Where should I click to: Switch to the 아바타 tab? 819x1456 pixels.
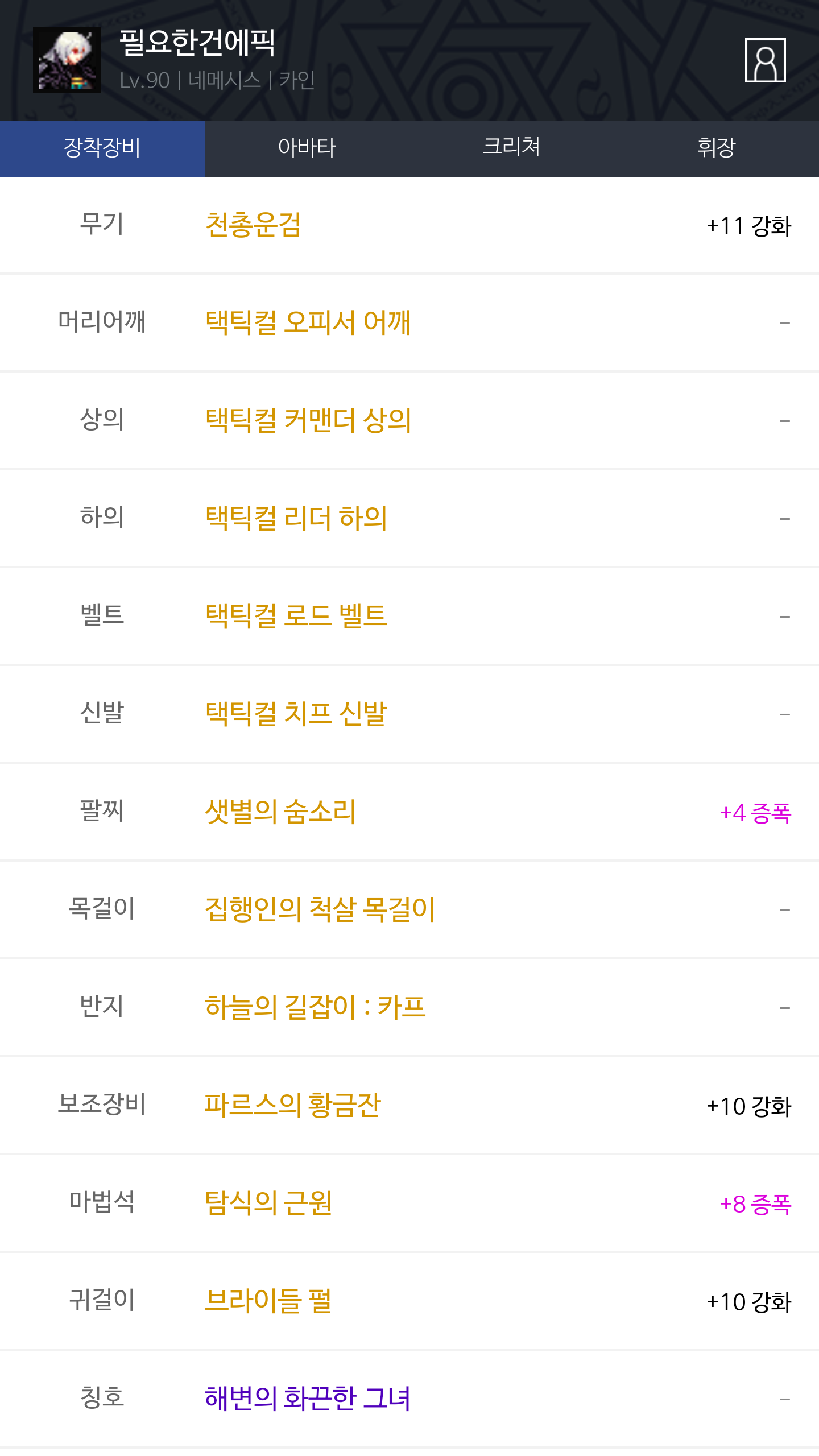[x=307, y=148]
